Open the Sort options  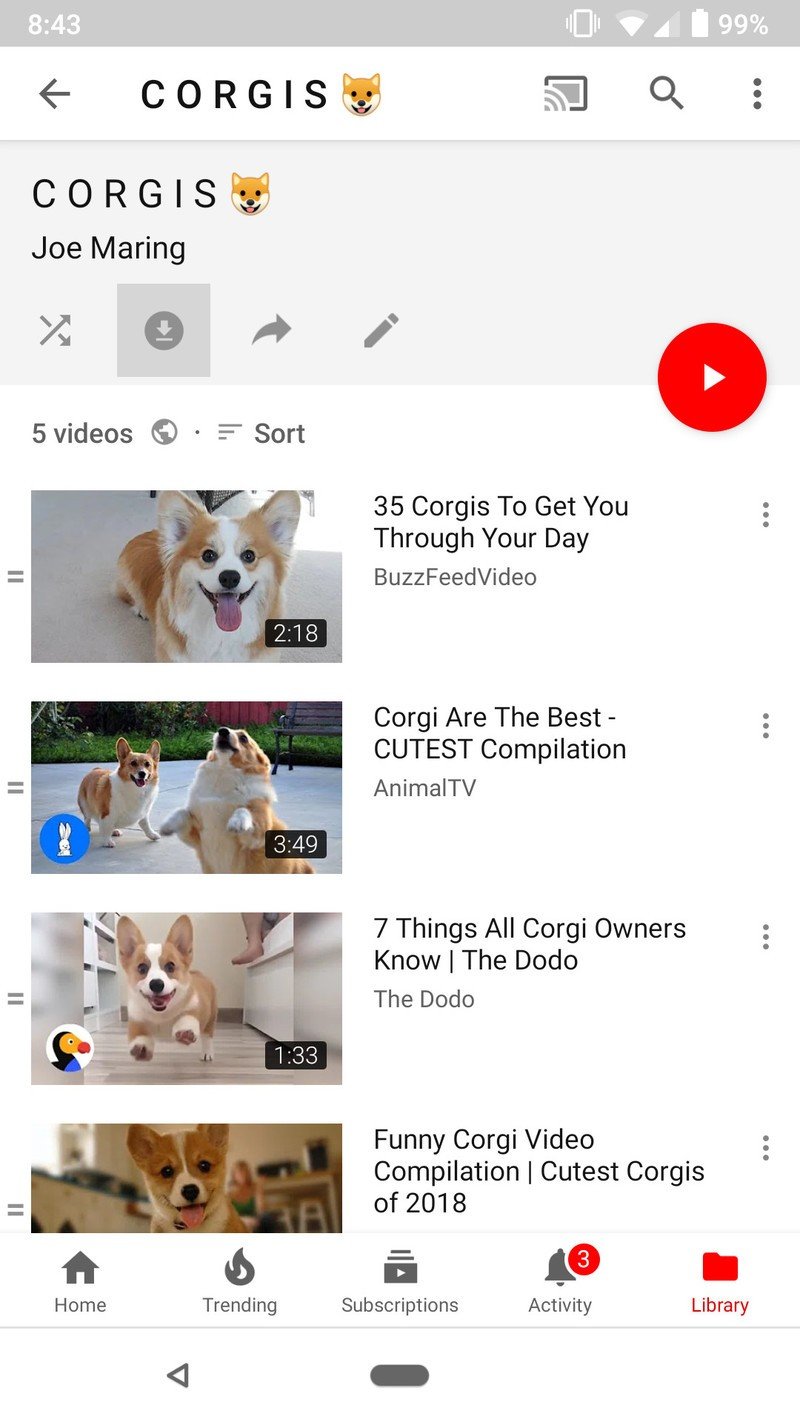(x=262, y=433)
